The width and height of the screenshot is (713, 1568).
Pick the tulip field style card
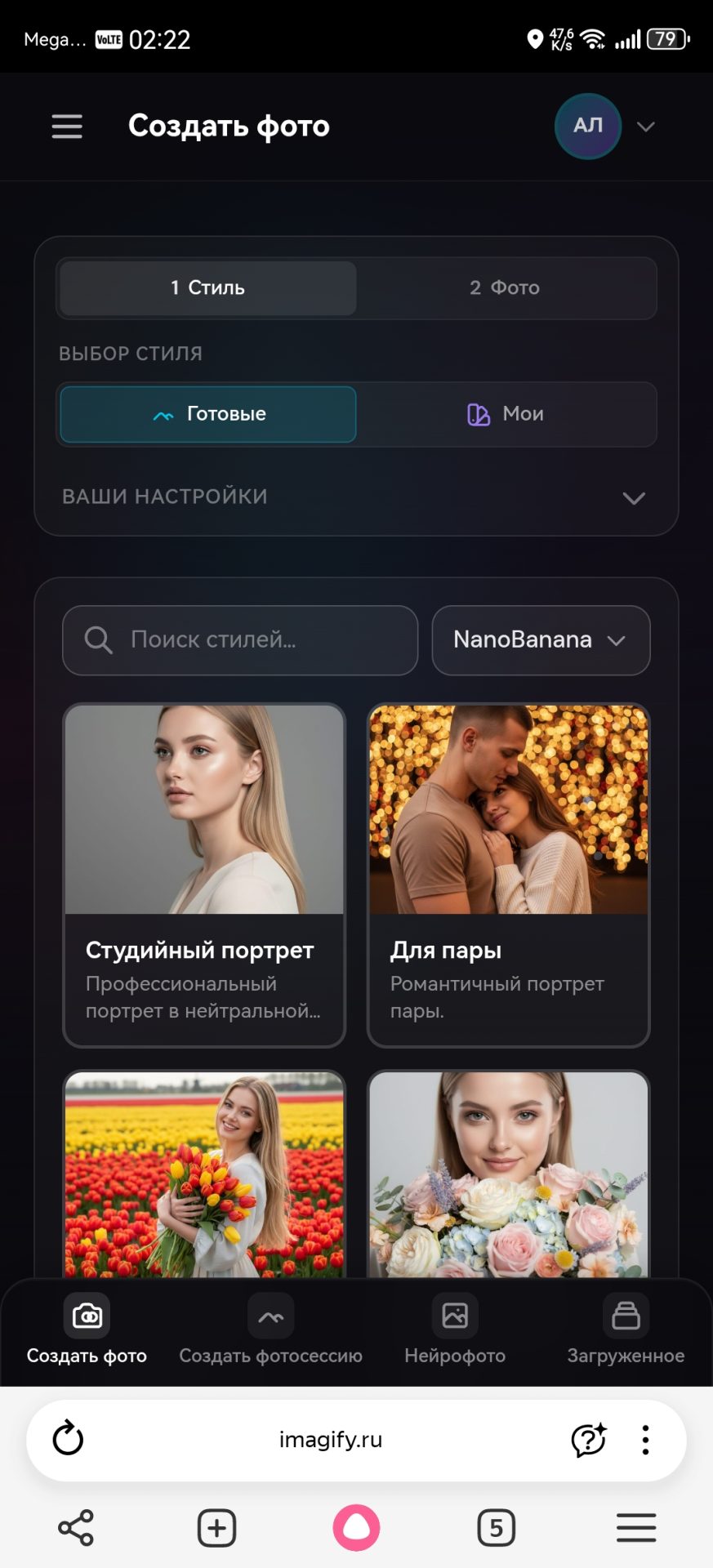coord(204,1174)
